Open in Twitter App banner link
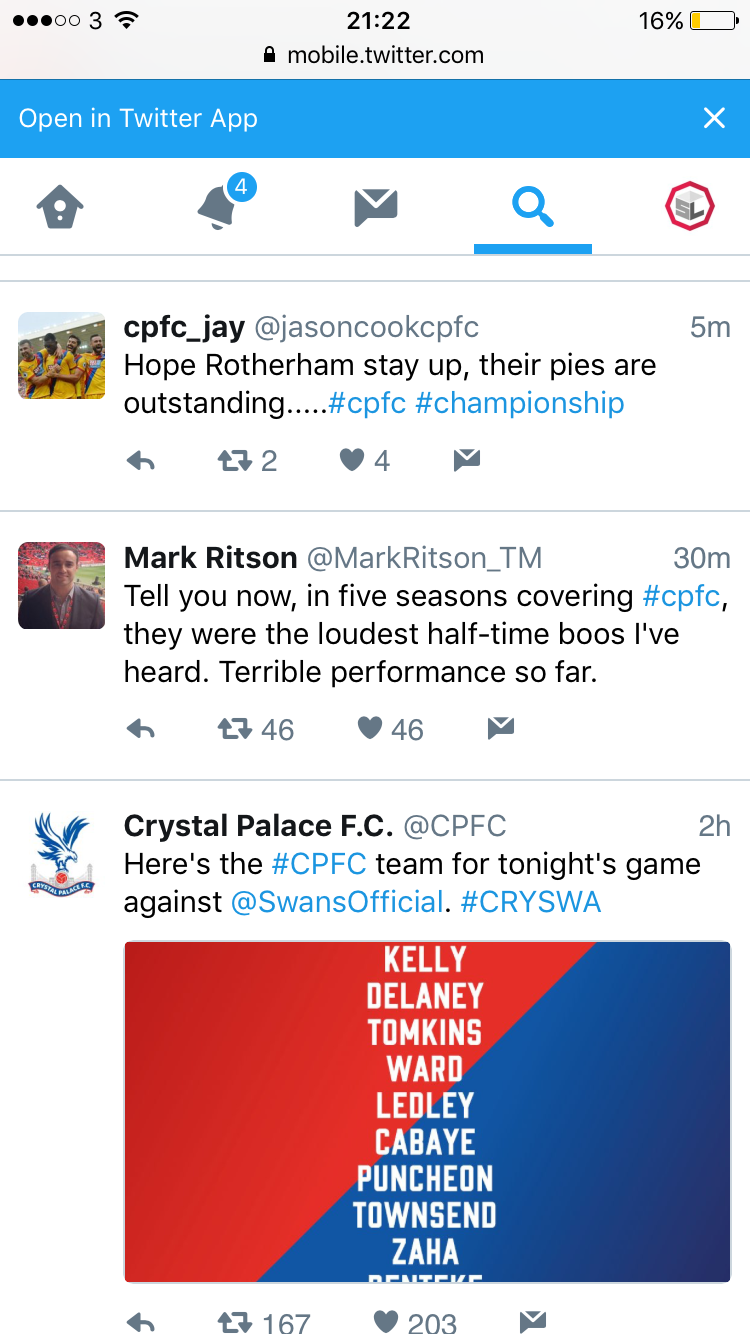This screenshot has width=750, height=1334. (138, 118)
